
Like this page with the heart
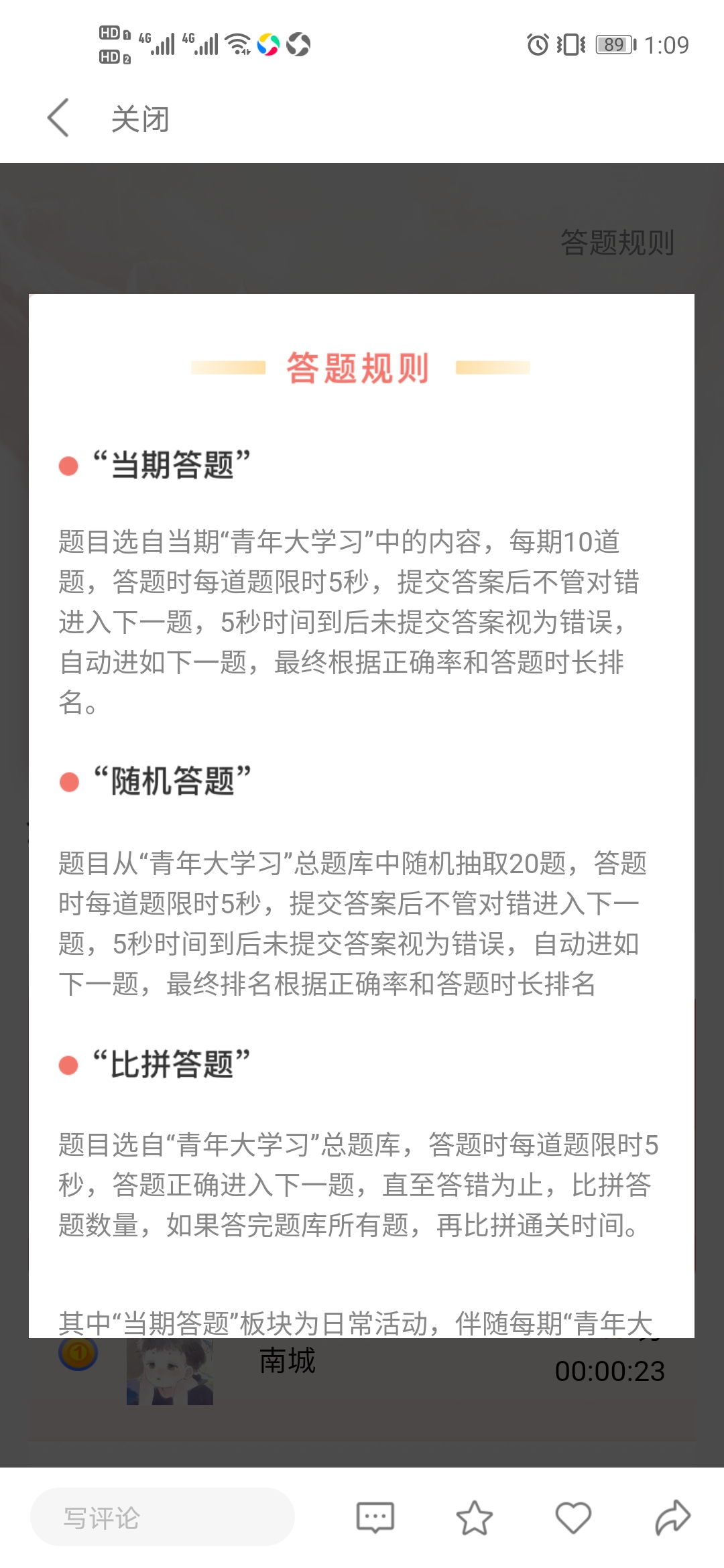coord(573,1517)
